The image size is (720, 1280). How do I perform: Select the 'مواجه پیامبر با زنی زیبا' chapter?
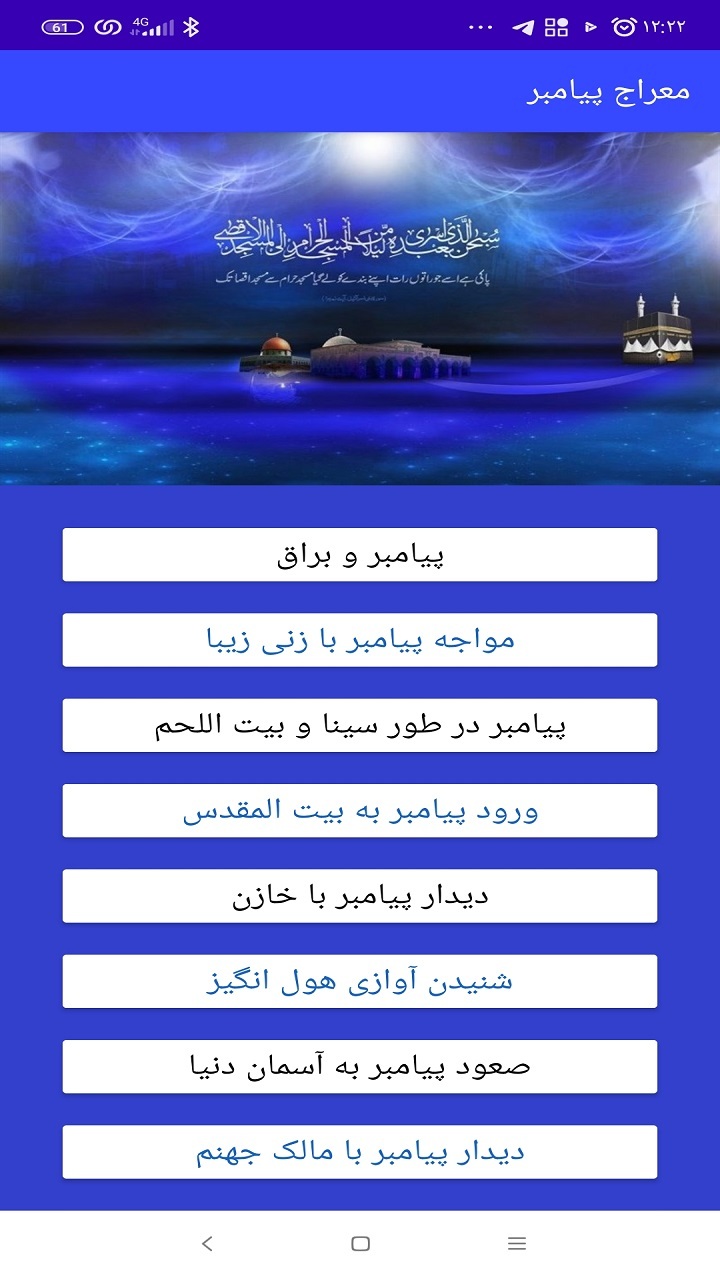(360, 639)
